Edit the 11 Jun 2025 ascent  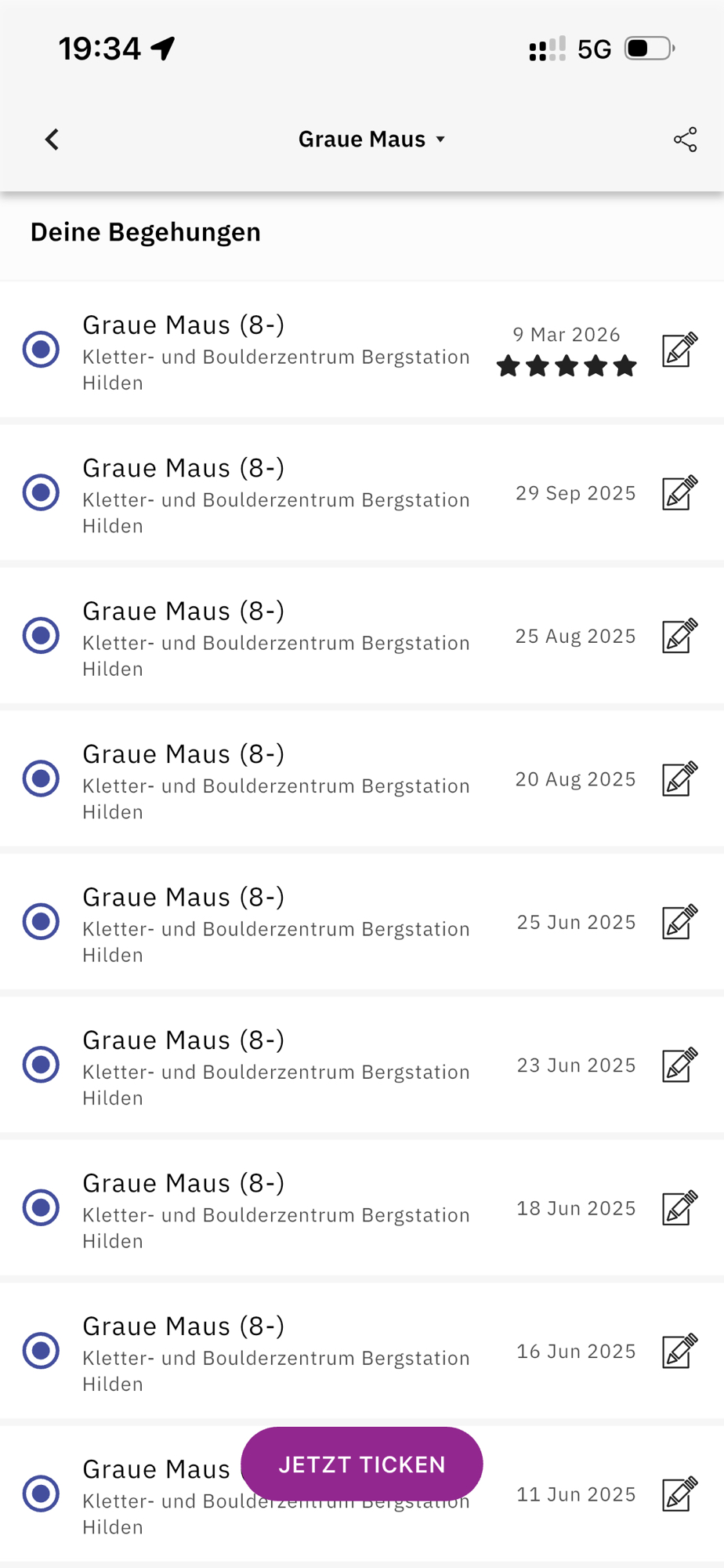pos(679,1494)
